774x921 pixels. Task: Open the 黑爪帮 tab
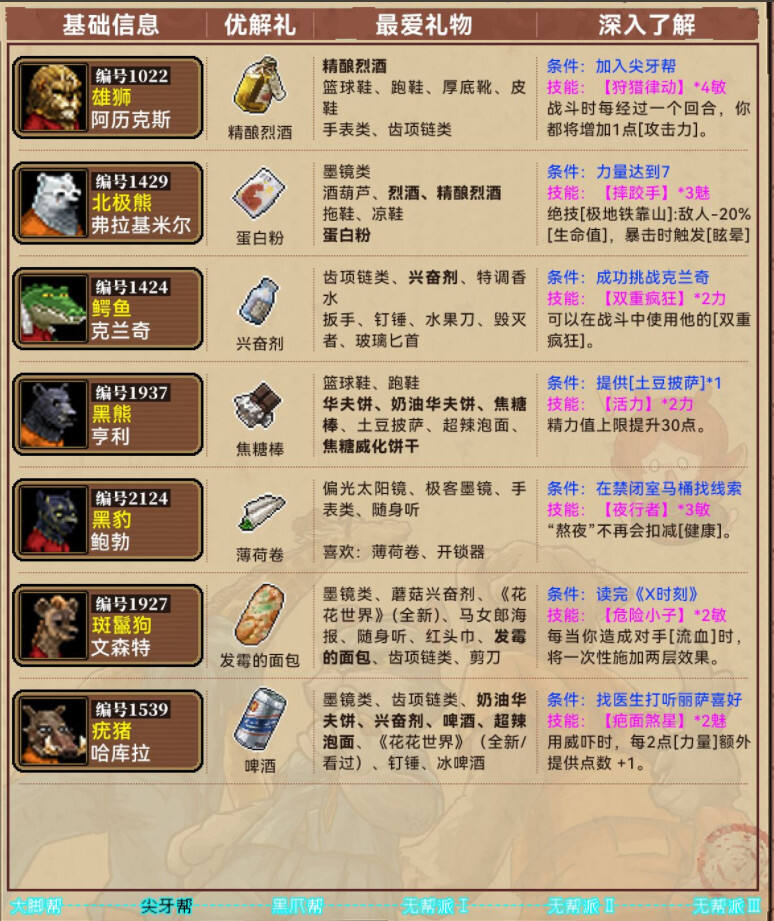pyautogui.click(x=297, y=906)
